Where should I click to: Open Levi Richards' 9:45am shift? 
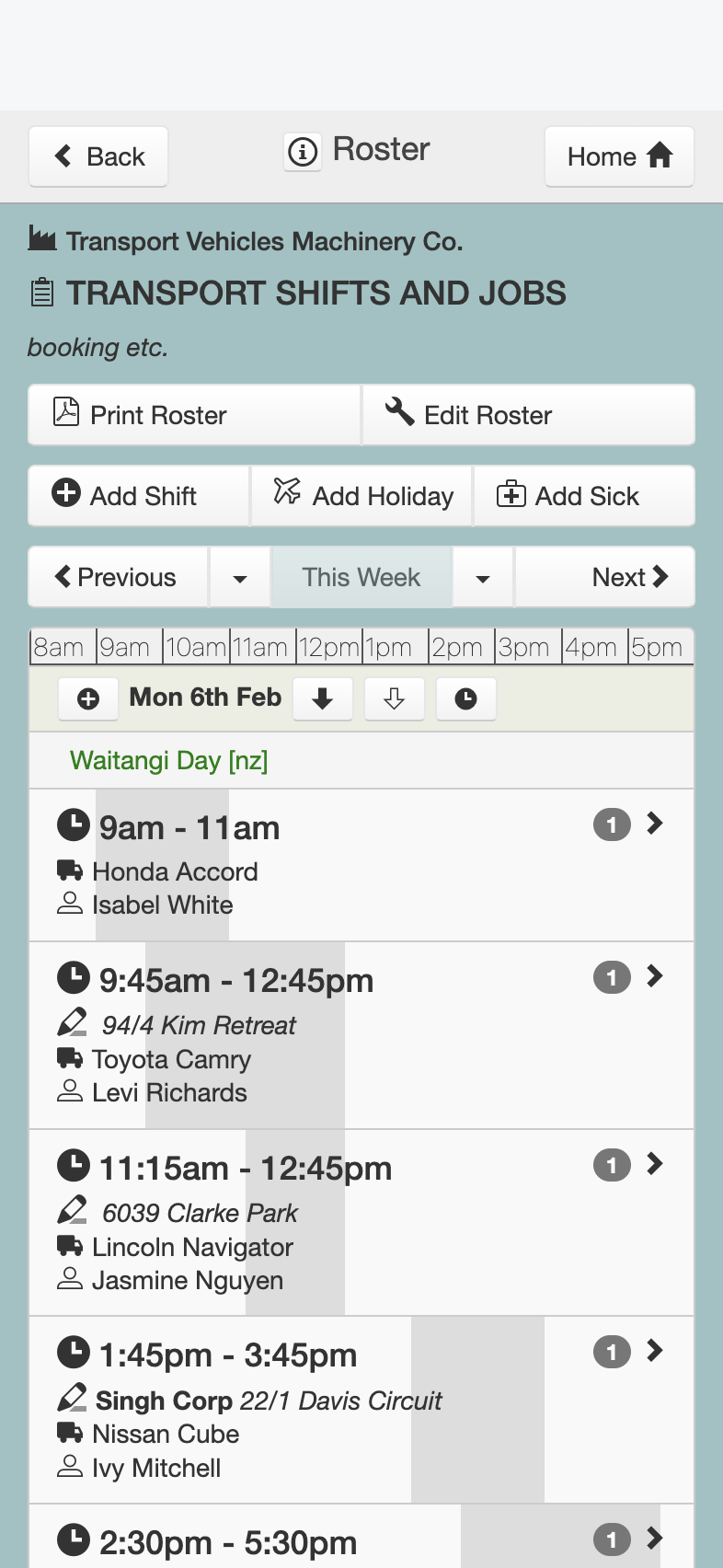click(x=361, y=1035)
